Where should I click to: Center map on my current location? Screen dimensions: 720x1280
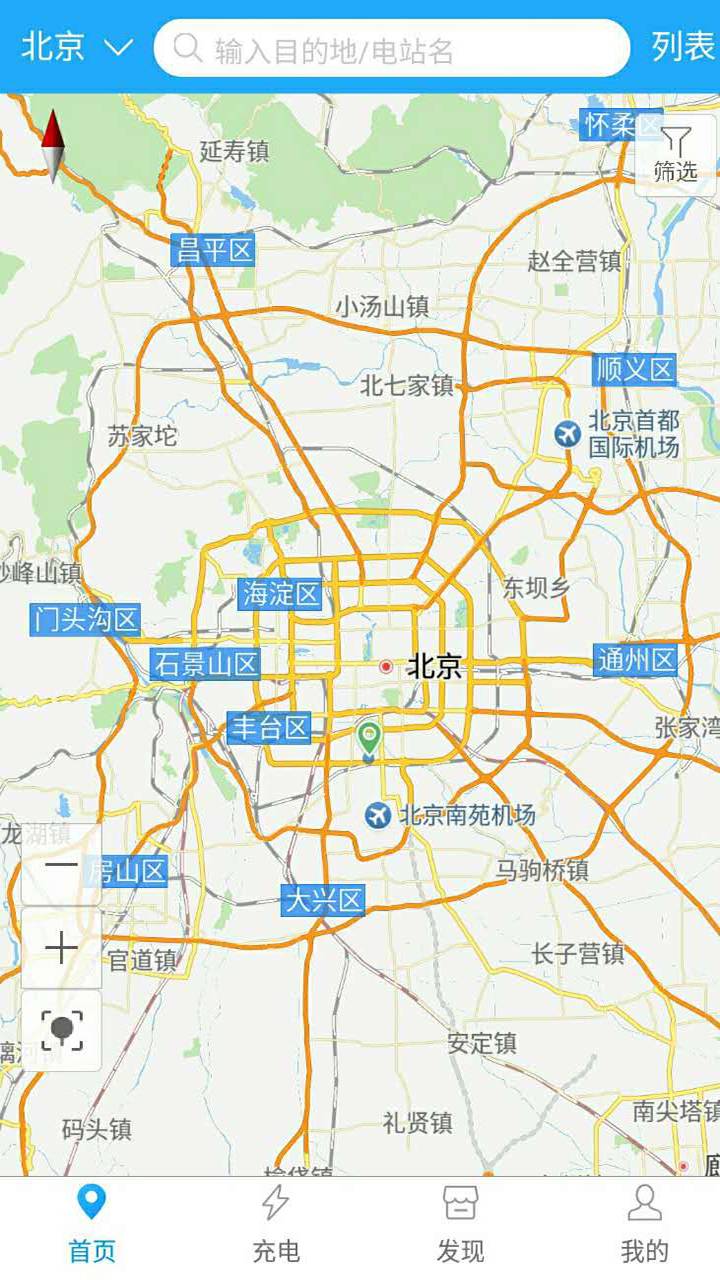point(61,1030)
